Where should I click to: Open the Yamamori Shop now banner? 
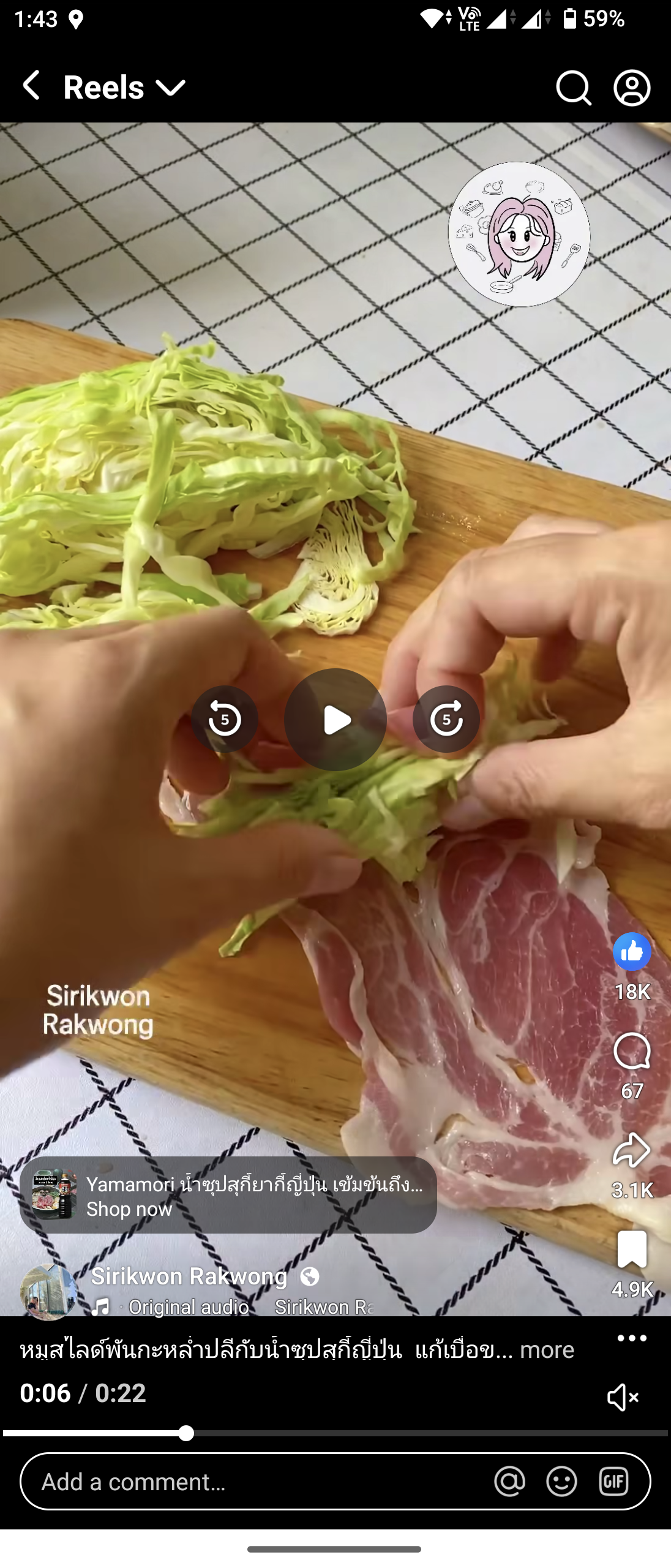tap(228, 1195)
